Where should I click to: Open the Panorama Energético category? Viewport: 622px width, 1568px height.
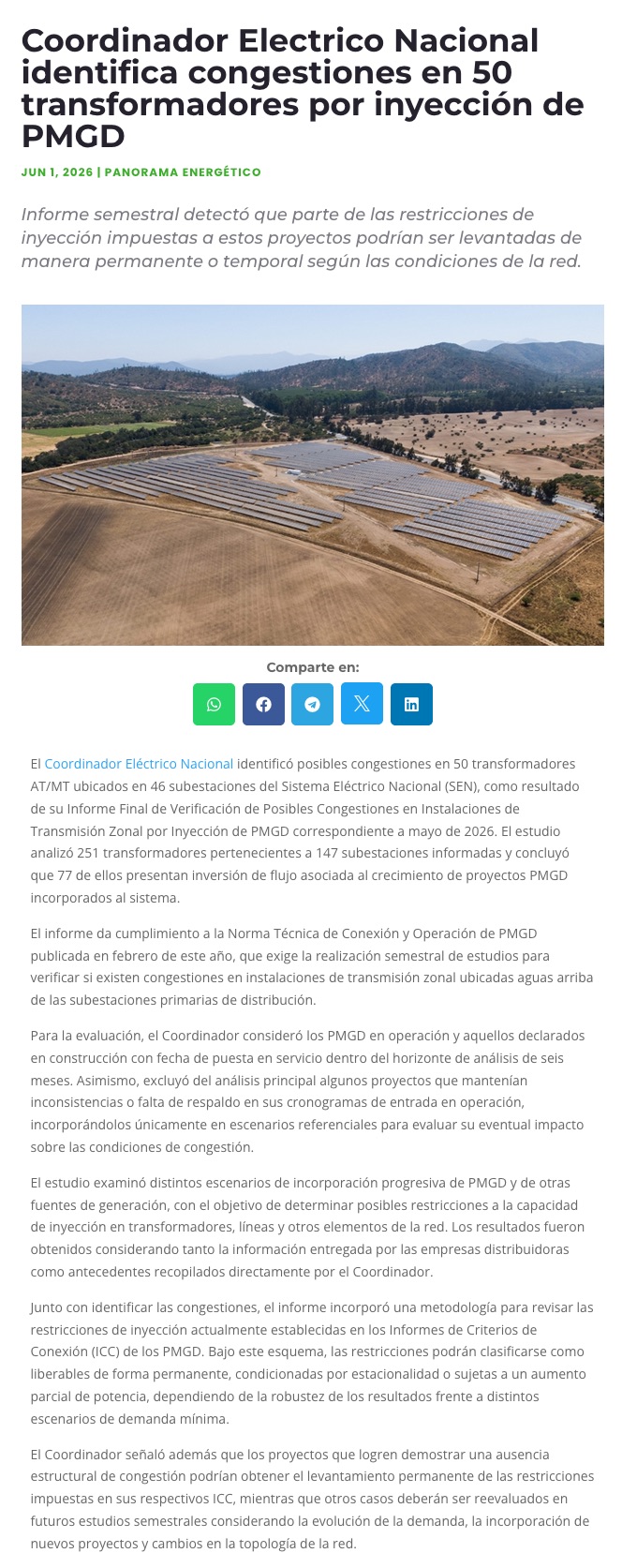point(183,172)
